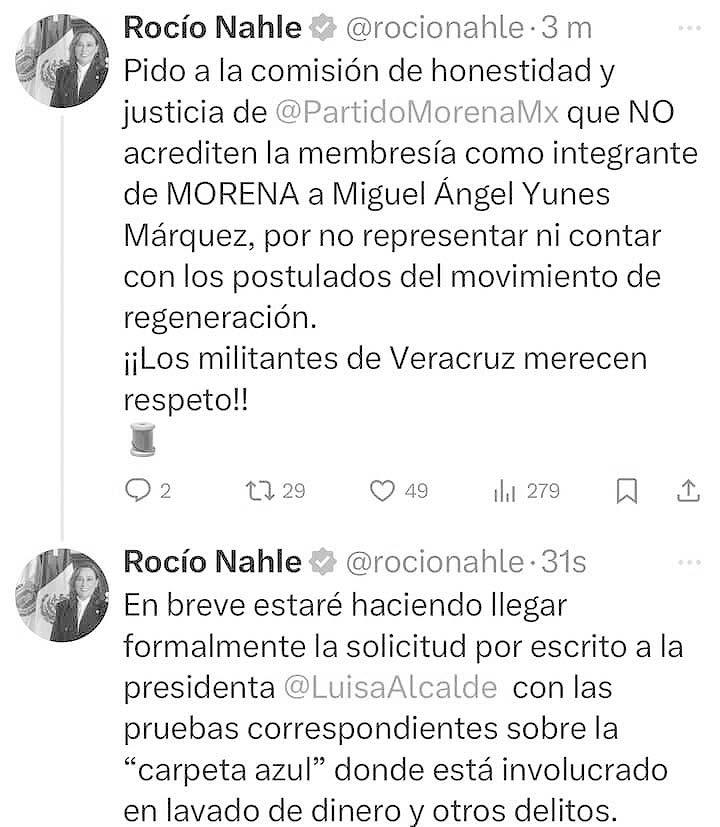
Task: Reply to the tweet with 2 comments
Action: click(137, 491)
